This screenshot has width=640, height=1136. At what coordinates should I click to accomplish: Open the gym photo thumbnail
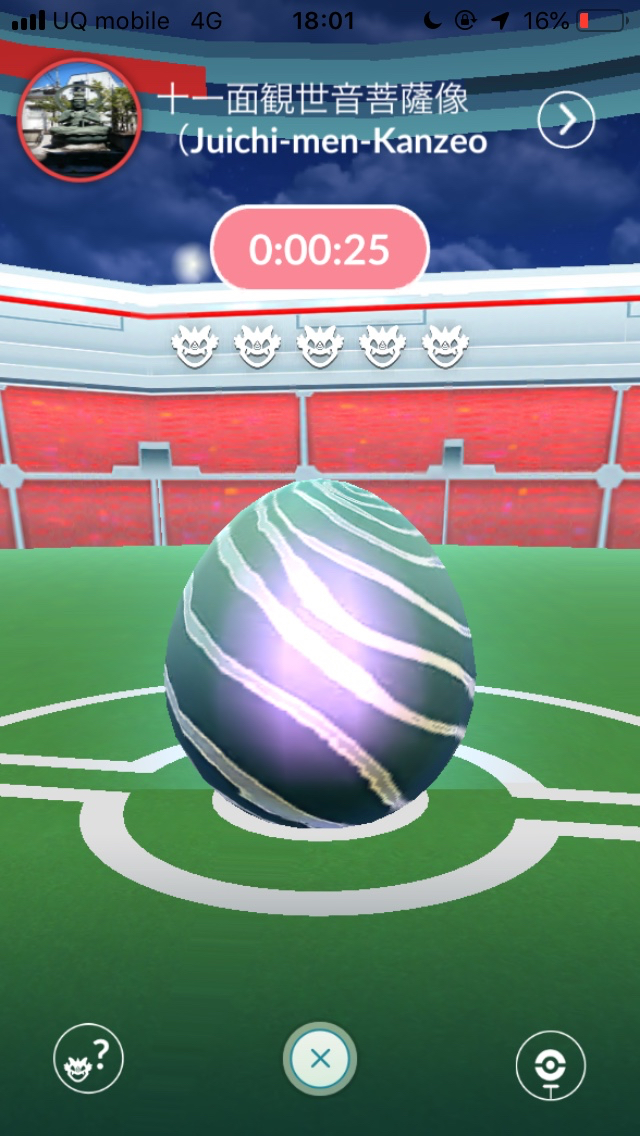[80, 119]
